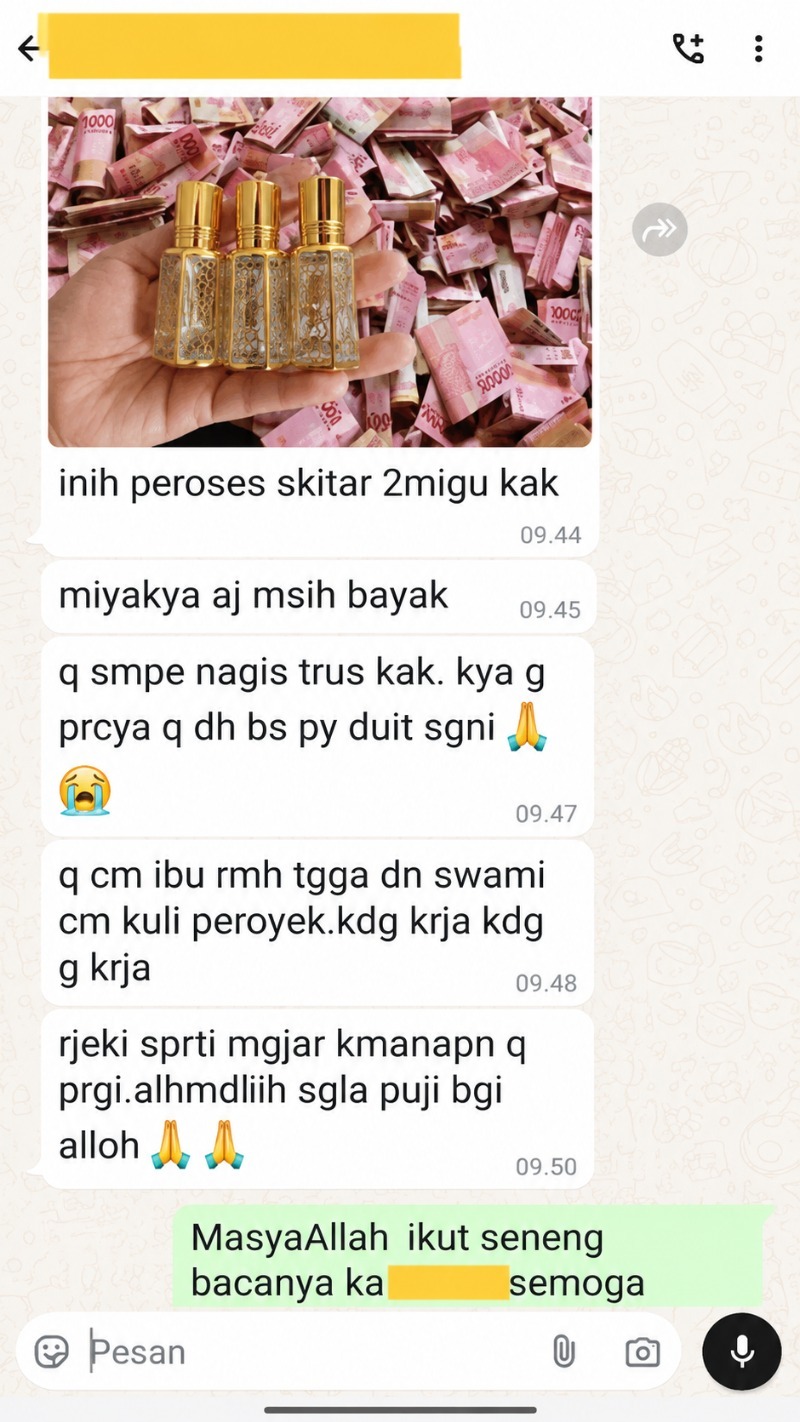The image size is (800, 1422).
Task: Forward the photo of perfume bottles
Action: (660, 231)
